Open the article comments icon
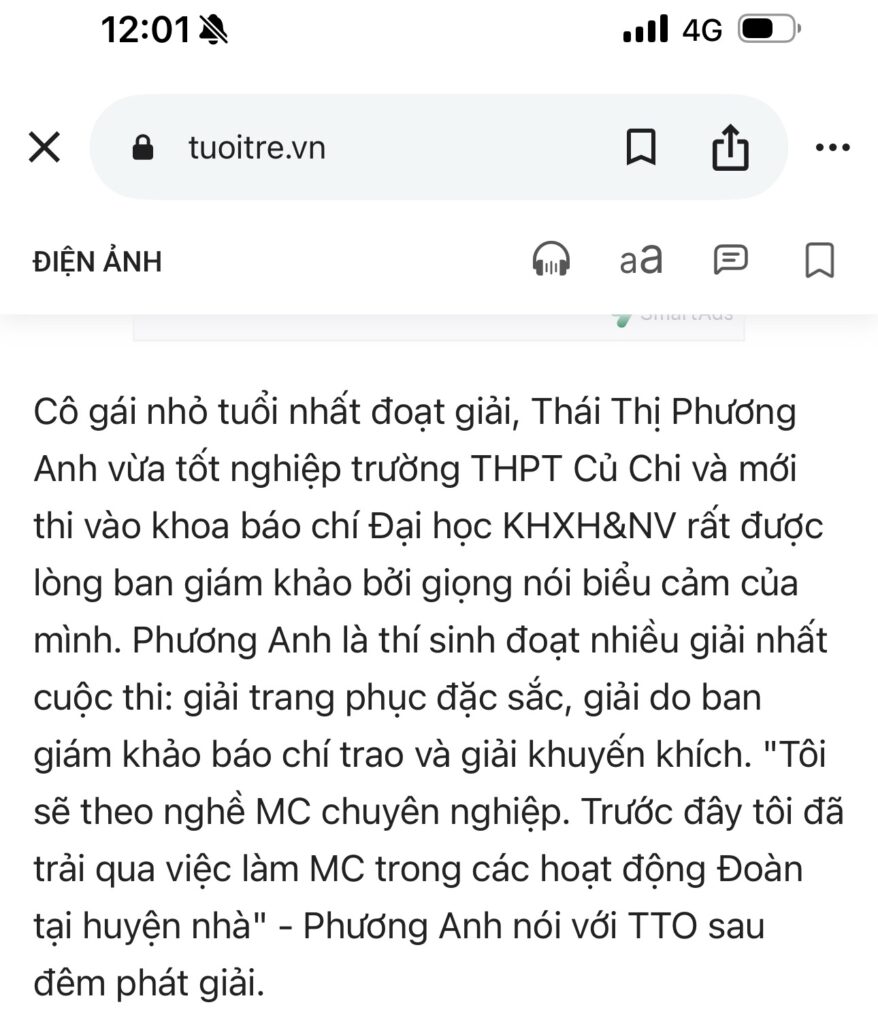The image size is (878, 1024). [731, 260]
